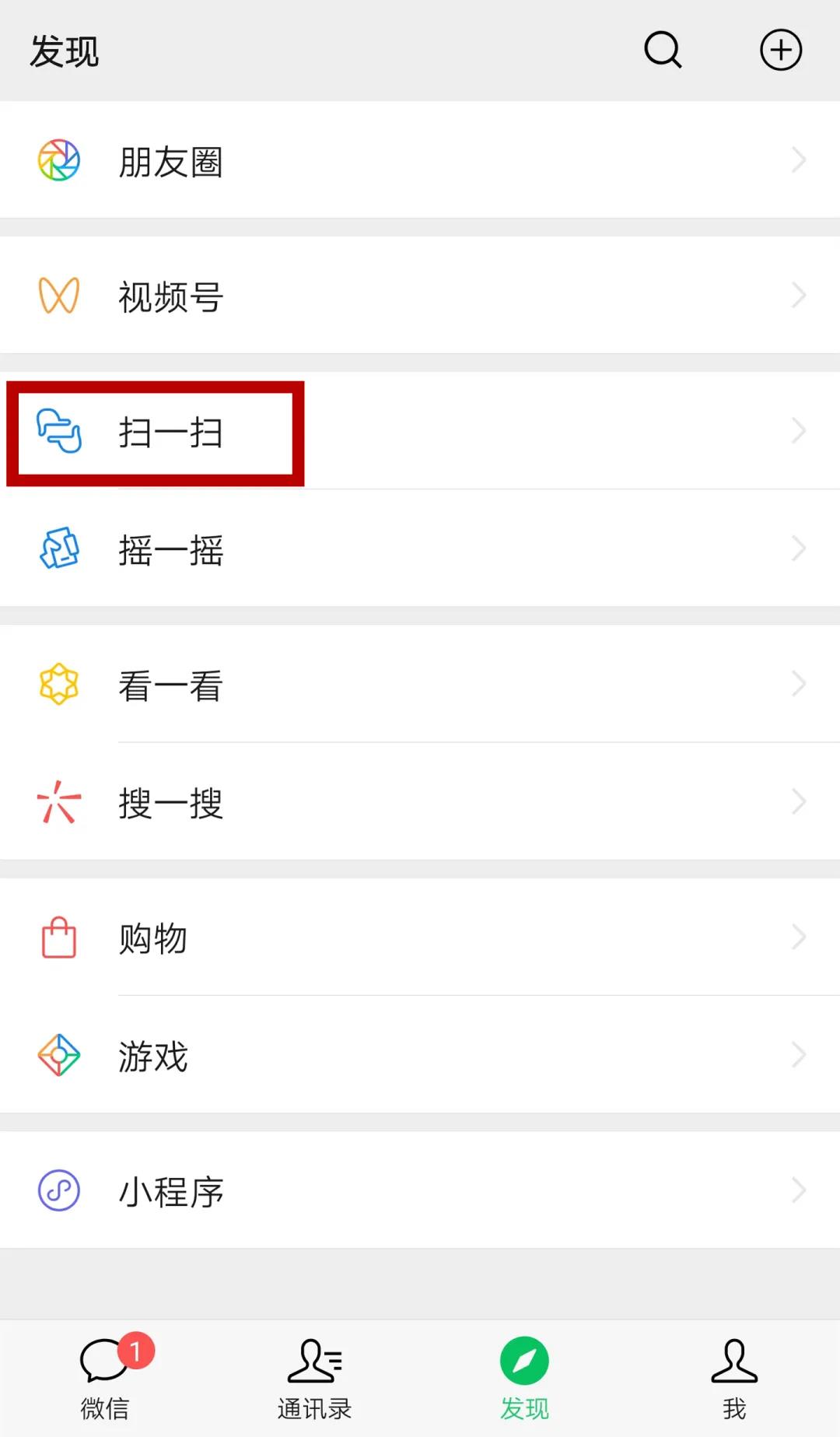This screenshot has height=1437, width=840.
Task: Open the search magnifier icon
Action: tap(663, 51)
